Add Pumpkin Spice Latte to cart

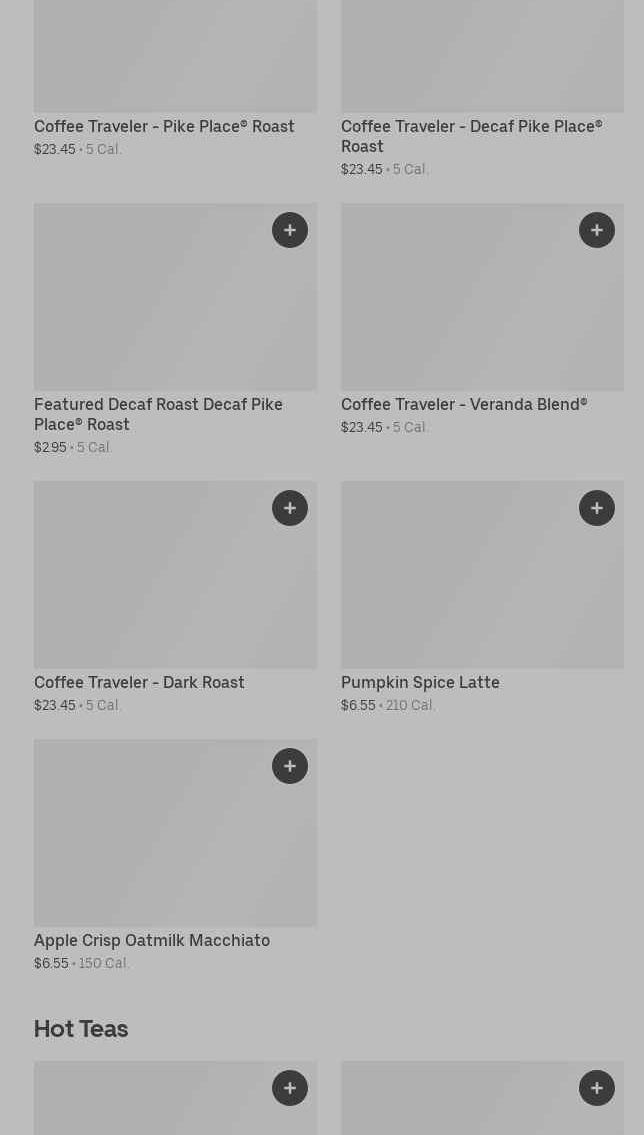point(597,508)
